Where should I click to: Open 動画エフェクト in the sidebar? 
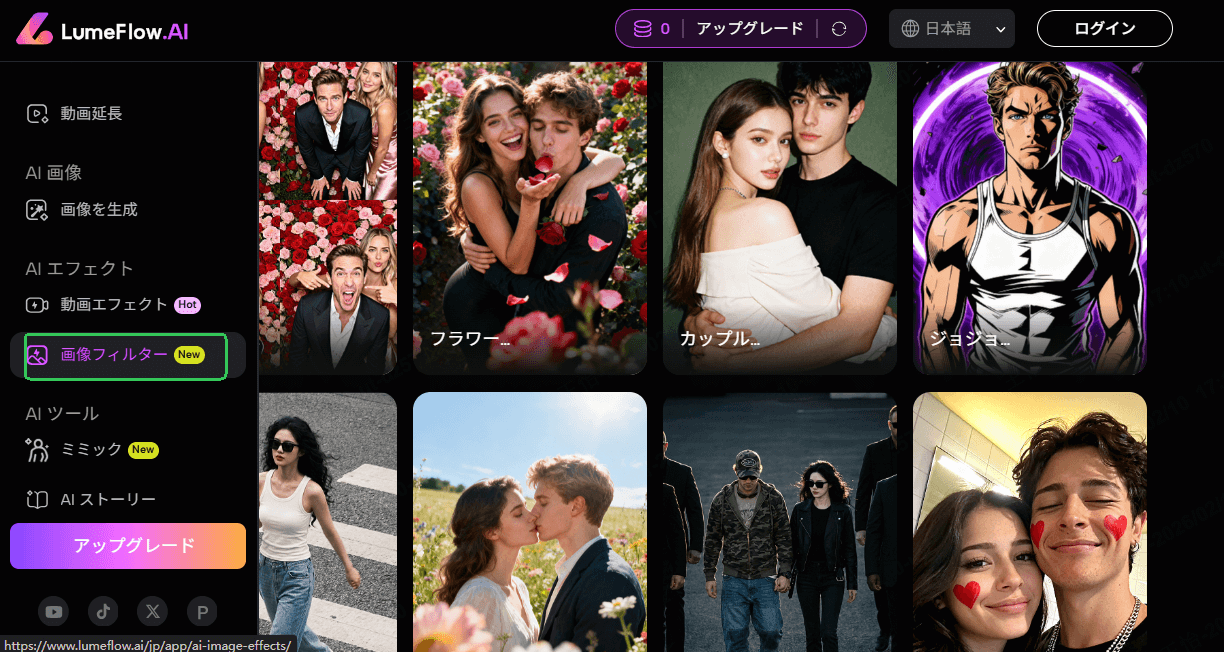pyautogui.click(x=113, y=305)
